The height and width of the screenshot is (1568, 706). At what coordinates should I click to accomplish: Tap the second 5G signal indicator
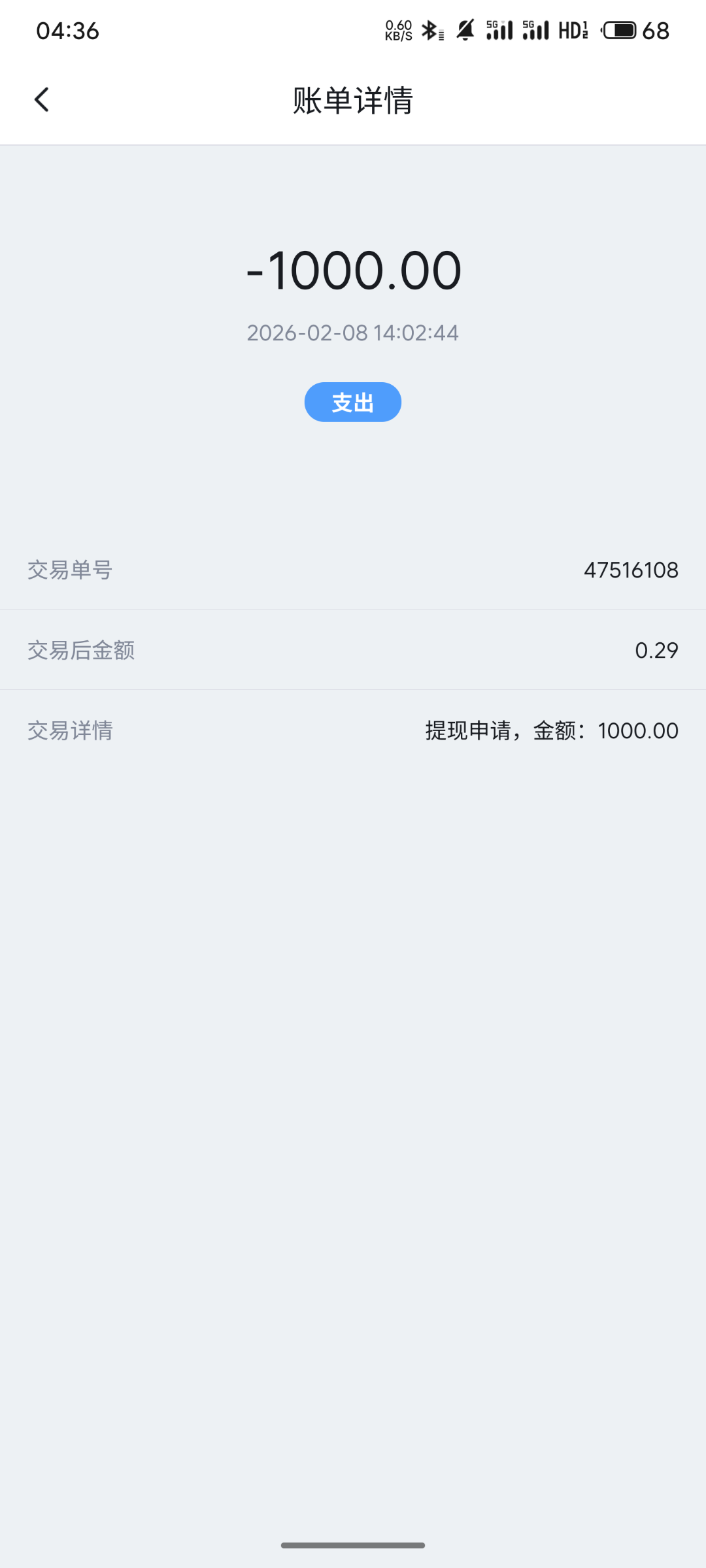(536, 29)
